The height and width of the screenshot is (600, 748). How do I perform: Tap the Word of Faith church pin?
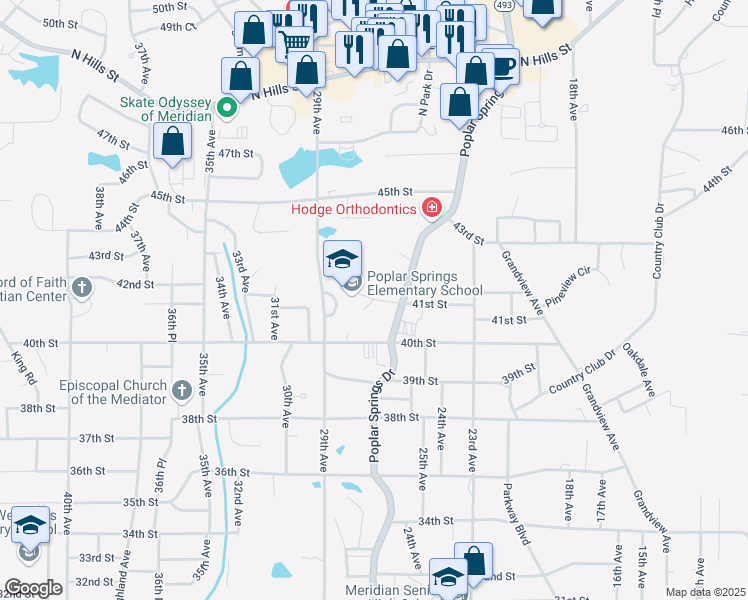click(x=83, y=289)
